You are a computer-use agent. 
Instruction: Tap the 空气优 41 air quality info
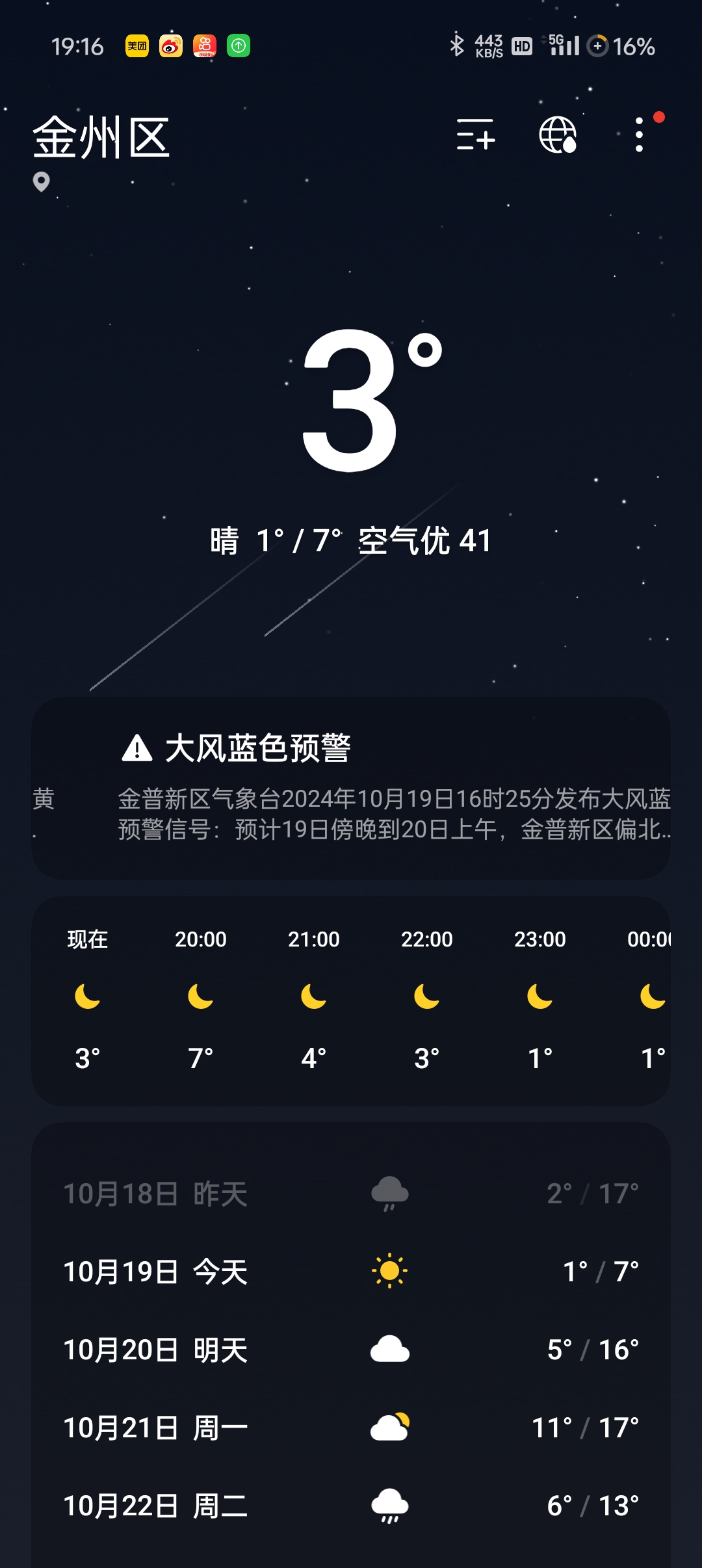(x=424, y=540)
